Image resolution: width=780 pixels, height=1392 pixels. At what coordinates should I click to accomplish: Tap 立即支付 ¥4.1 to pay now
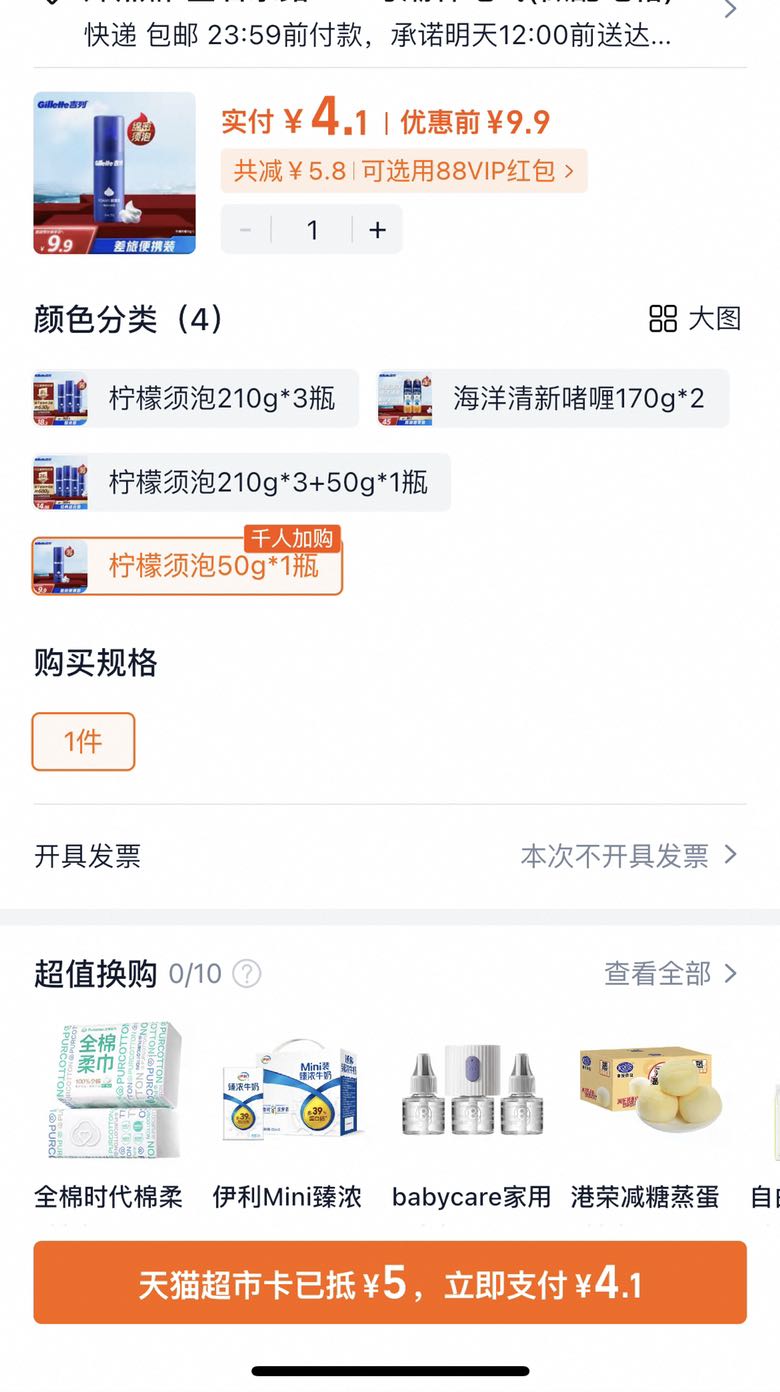coord(390,1283)
